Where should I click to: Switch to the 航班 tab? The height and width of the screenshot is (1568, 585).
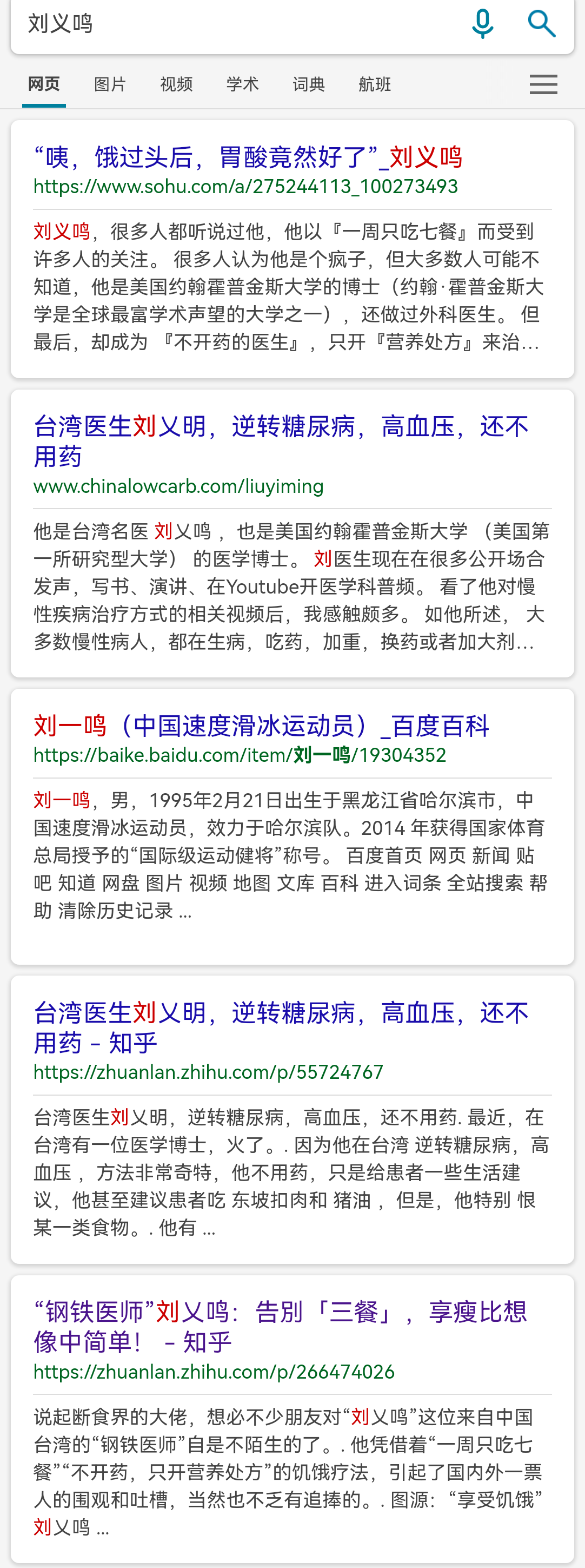tap(375, 84)
